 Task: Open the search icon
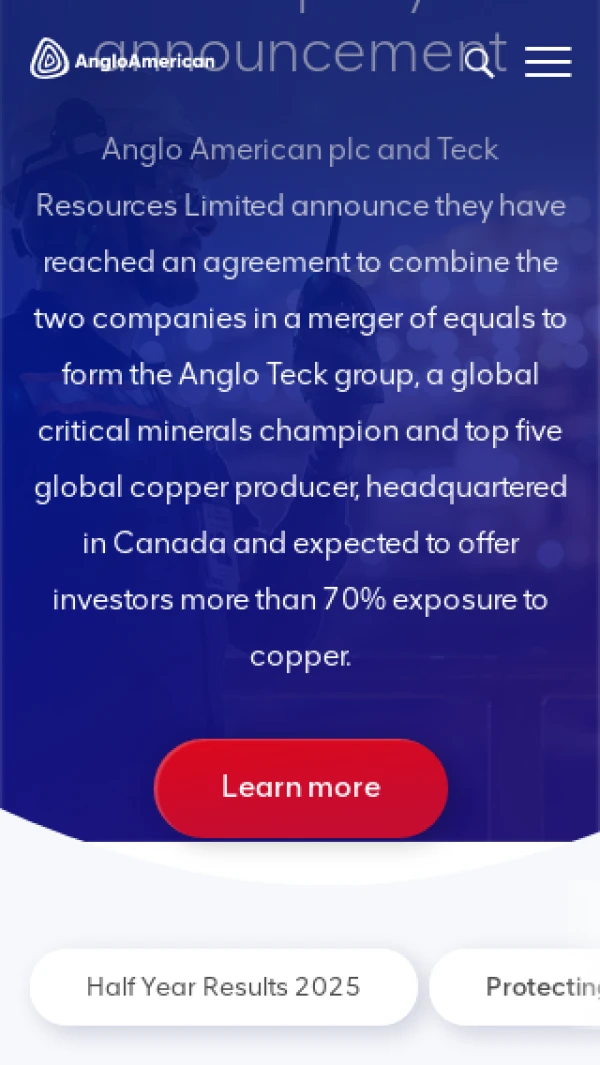(479, 63)
